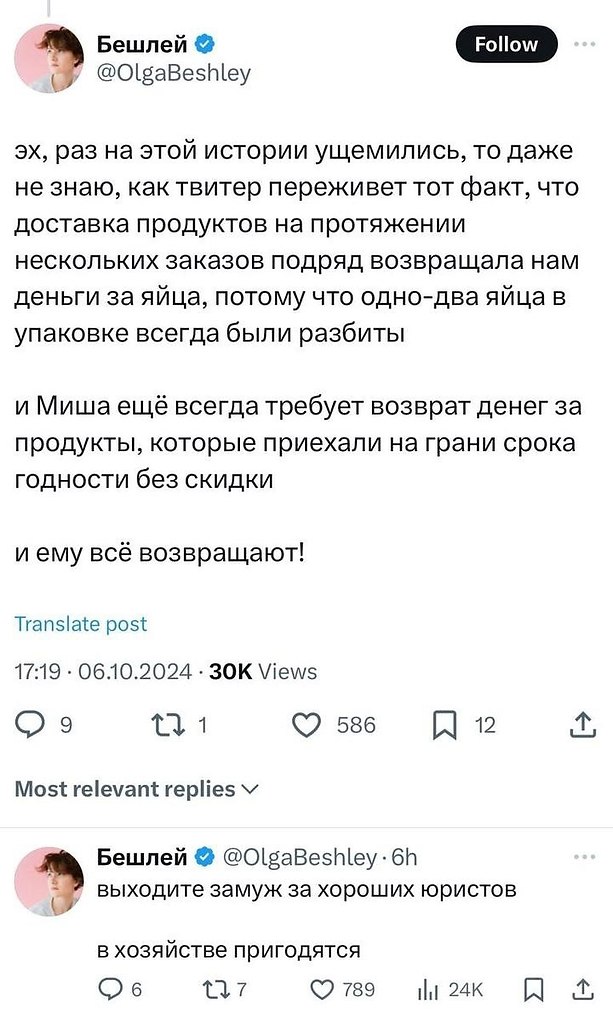Share the reply about lawyers

(582, 990)
